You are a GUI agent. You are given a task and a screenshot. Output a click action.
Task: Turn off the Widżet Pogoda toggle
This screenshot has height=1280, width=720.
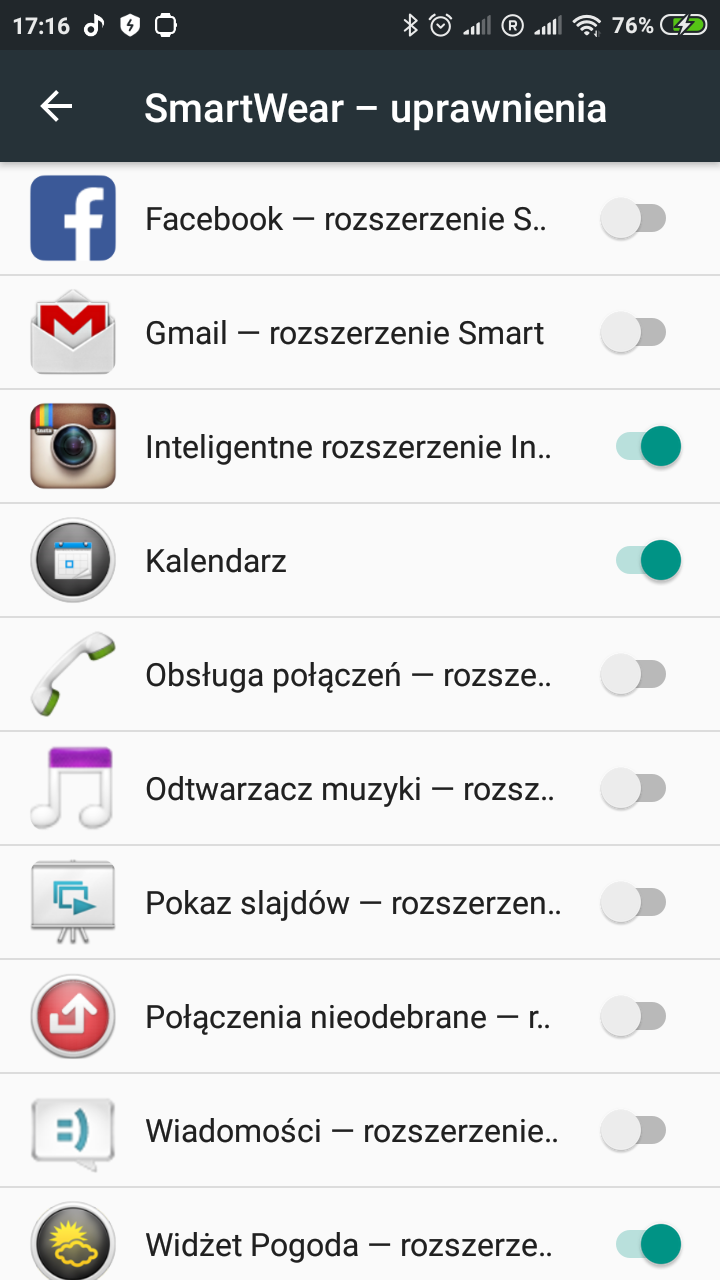pyautogui.click(x=648, y=1244)
